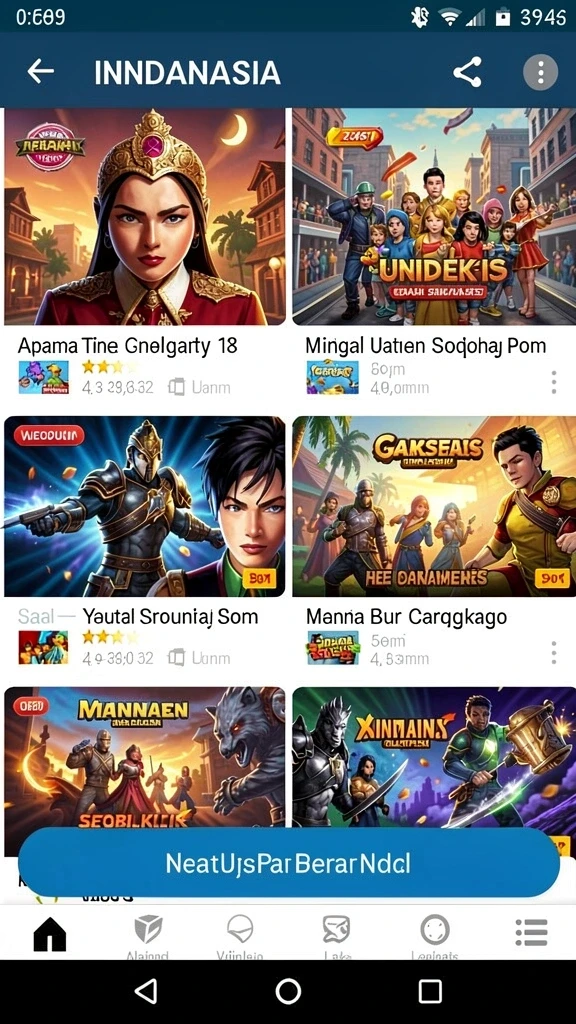Switch to the Home tab

click(50, 934)
